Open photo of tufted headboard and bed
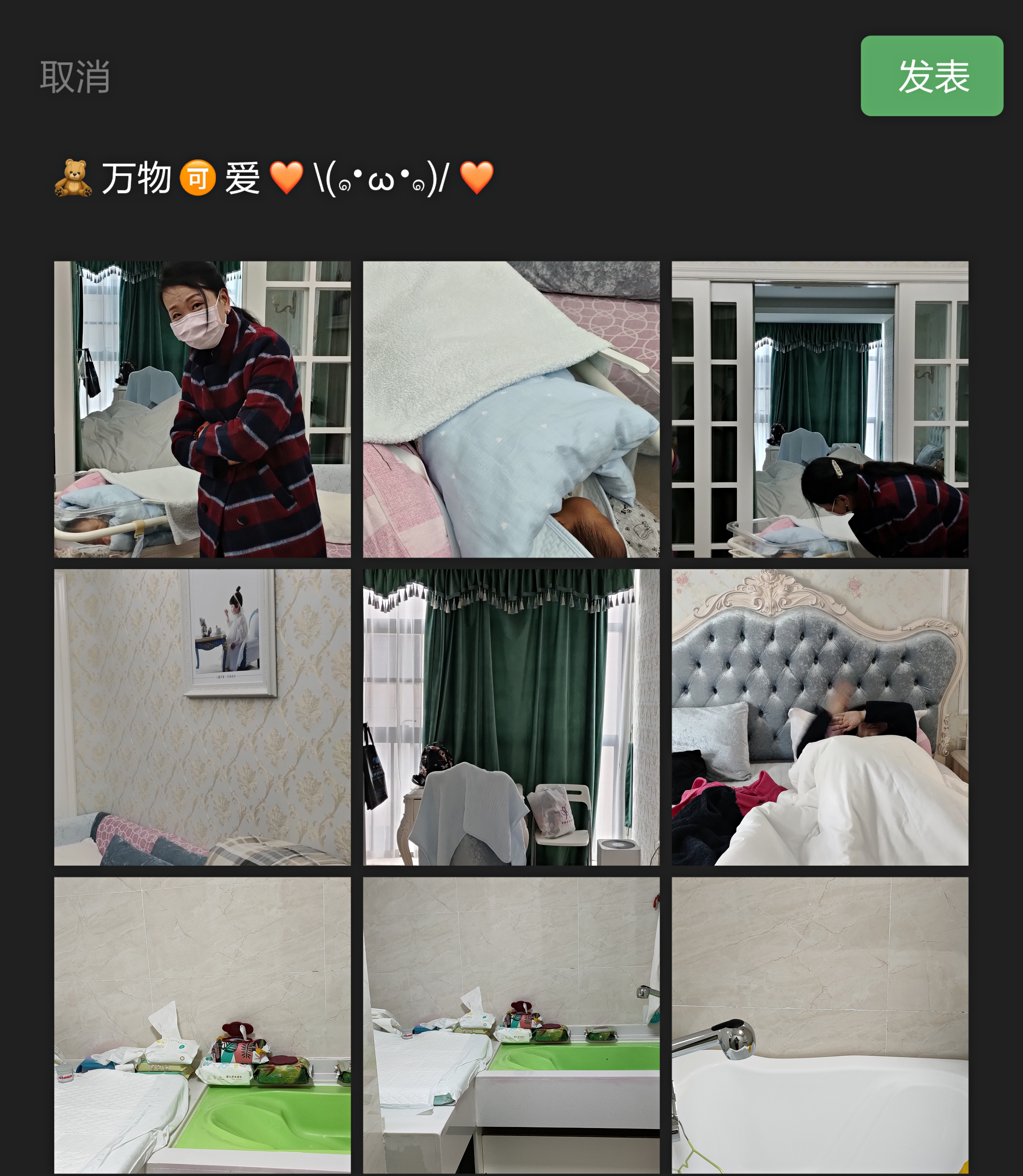This screenshot has width=1023, height=1176. (x=820, y=717)
